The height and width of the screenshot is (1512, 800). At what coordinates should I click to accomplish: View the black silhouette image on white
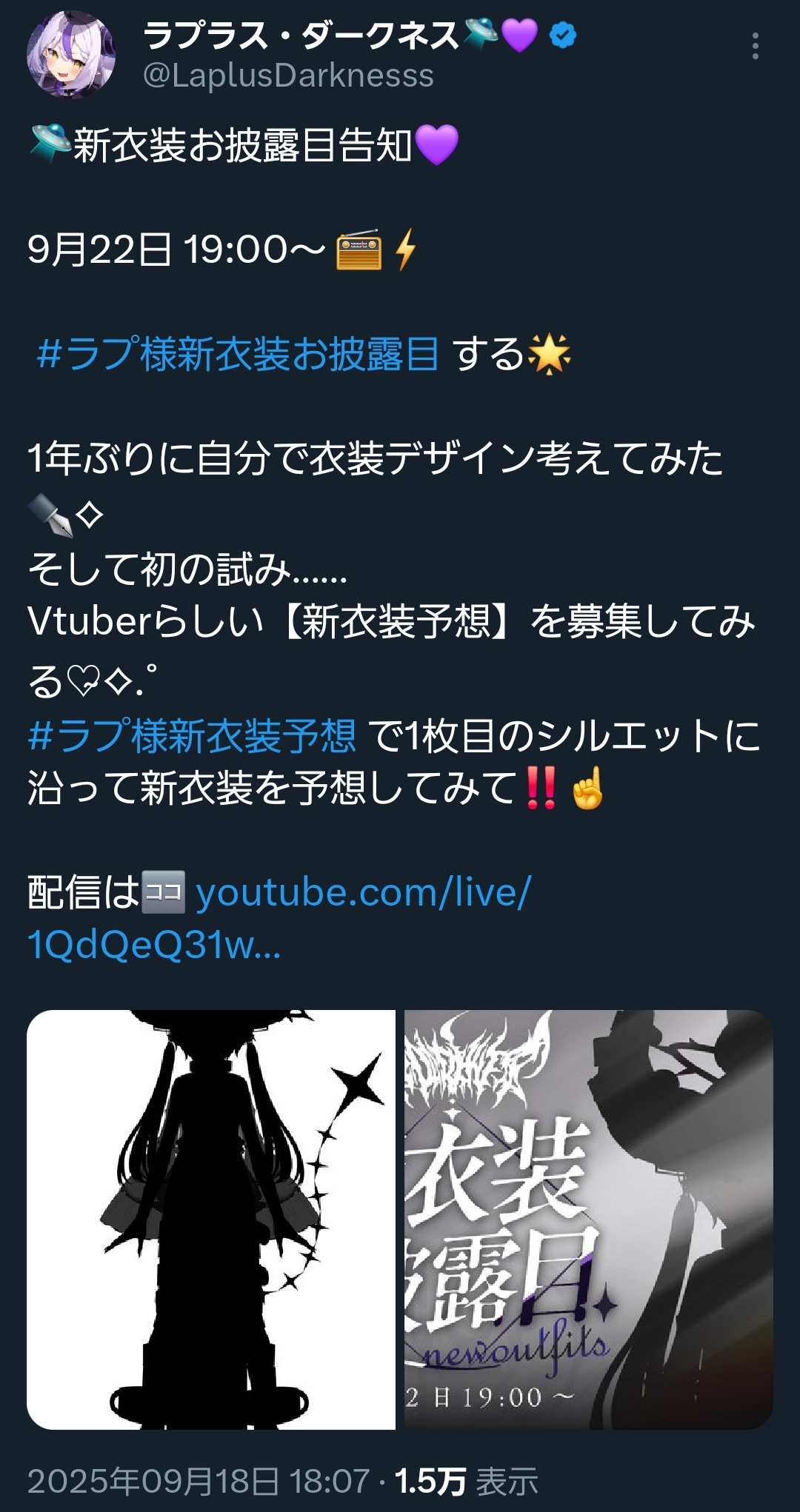211,1220
